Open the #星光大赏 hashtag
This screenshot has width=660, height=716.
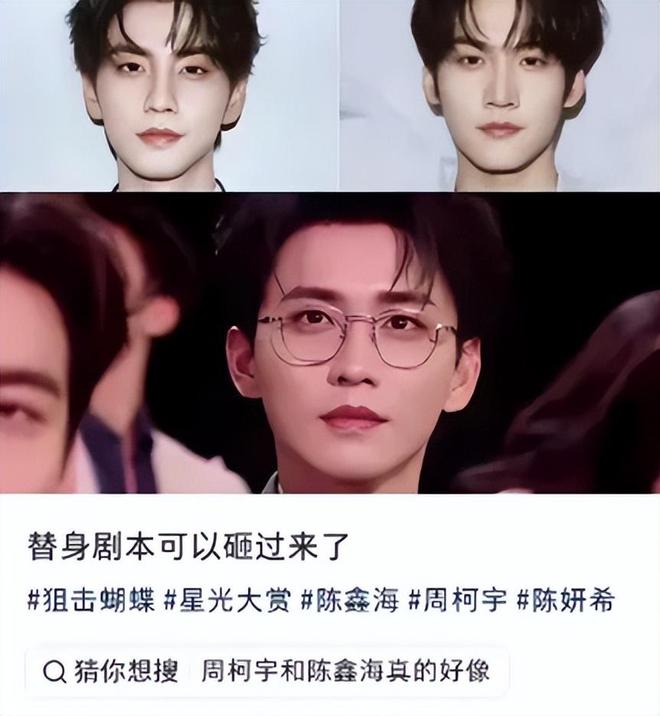[226, 601]
